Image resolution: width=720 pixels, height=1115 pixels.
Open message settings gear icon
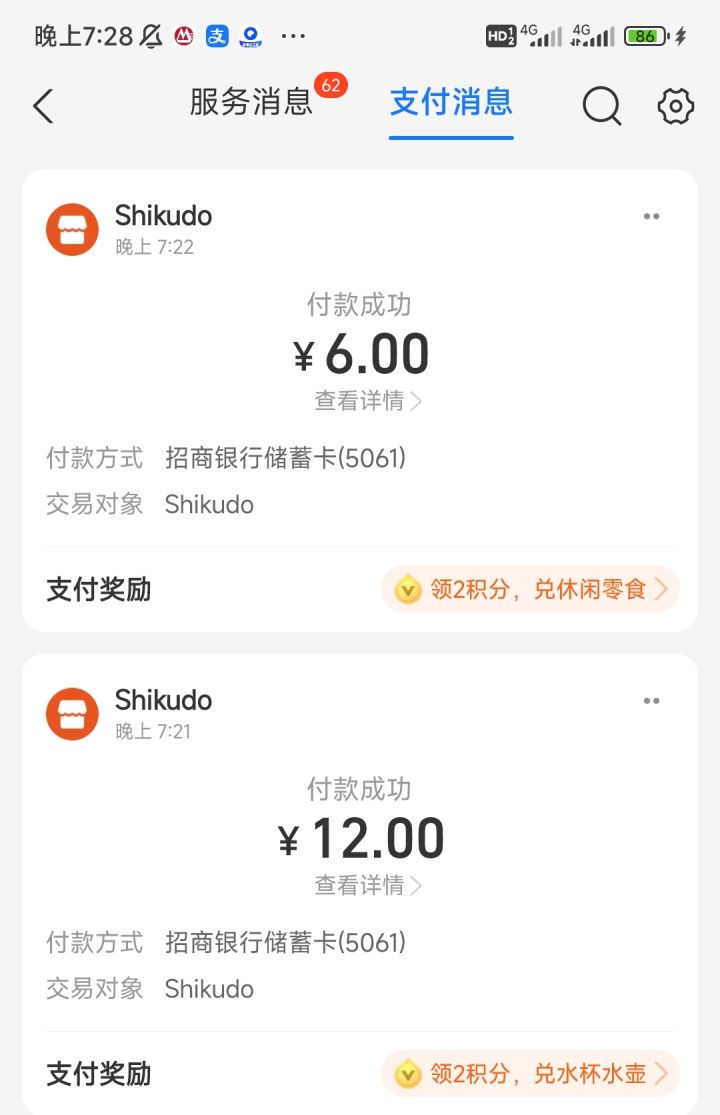(676, 106)
